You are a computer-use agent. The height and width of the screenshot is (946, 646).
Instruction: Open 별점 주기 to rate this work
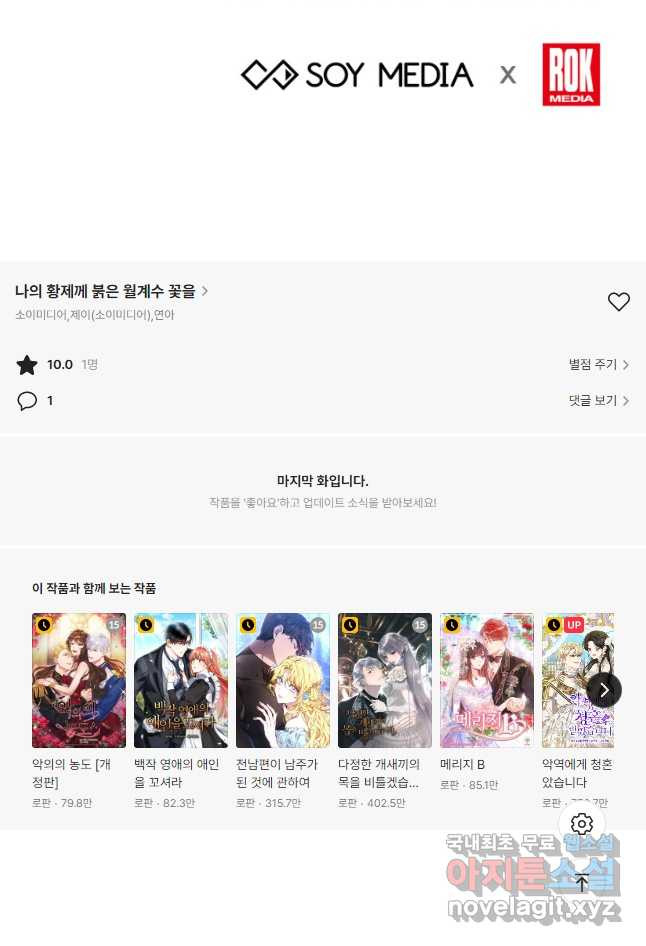tap(598, 365)
